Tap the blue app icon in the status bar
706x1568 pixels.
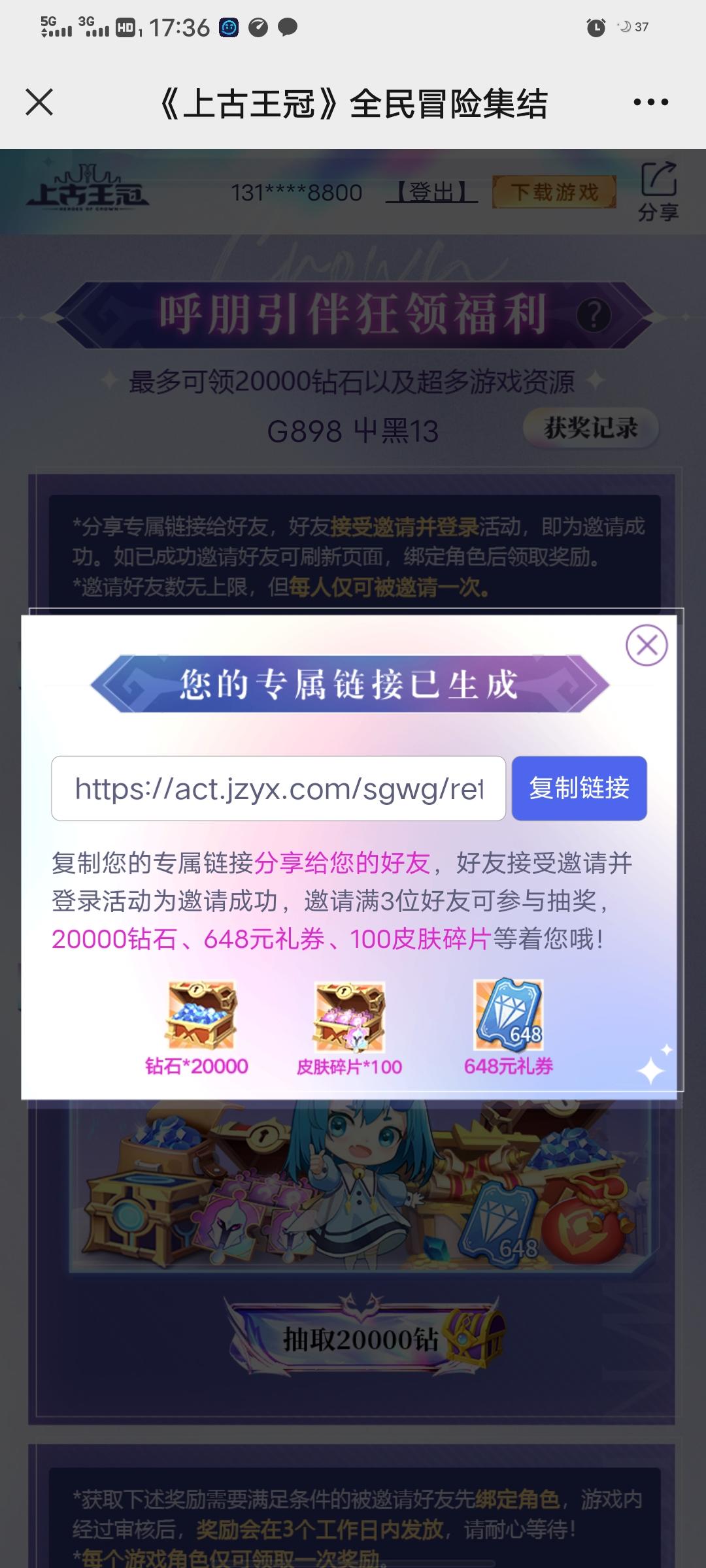point(229,27)
